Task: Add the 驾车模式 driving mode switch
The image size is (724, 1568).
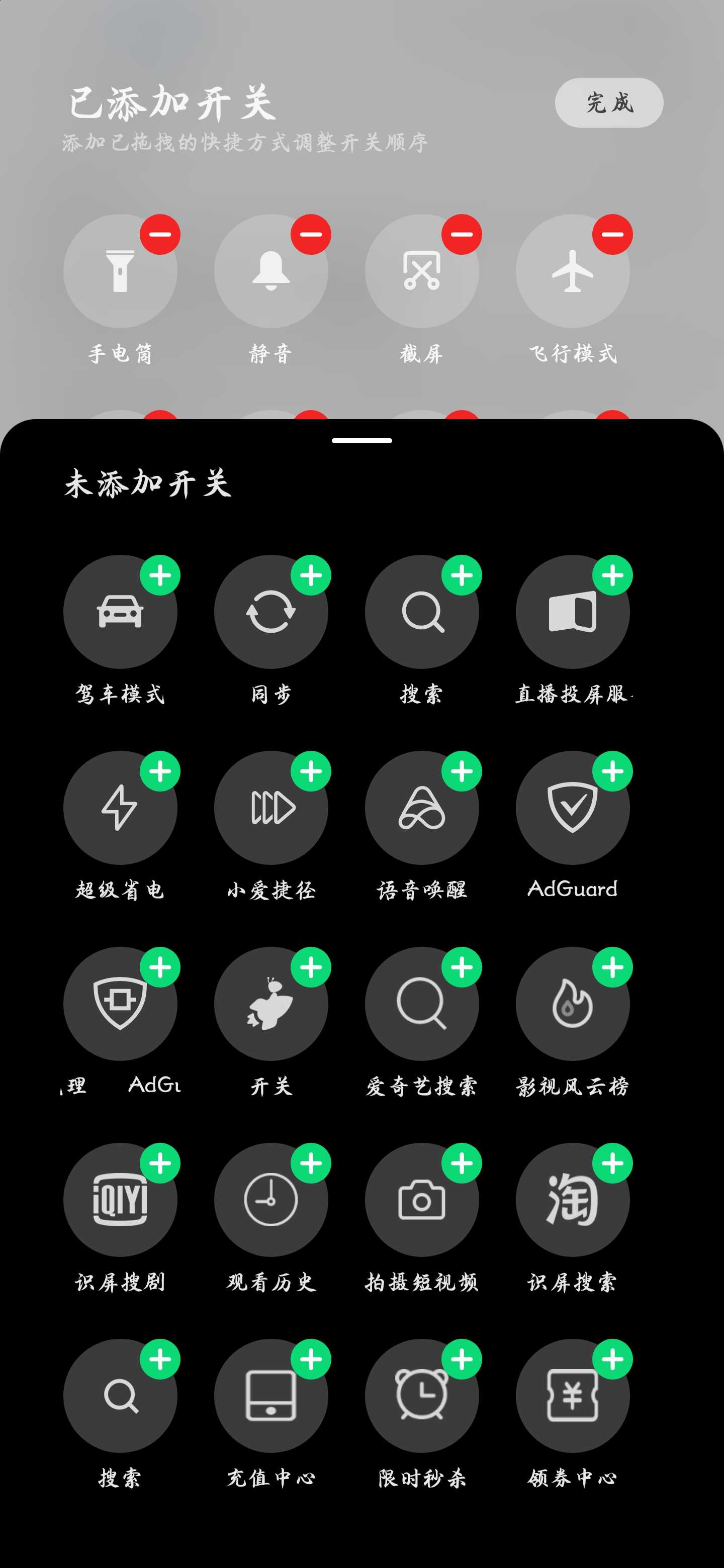Action: 160,575
